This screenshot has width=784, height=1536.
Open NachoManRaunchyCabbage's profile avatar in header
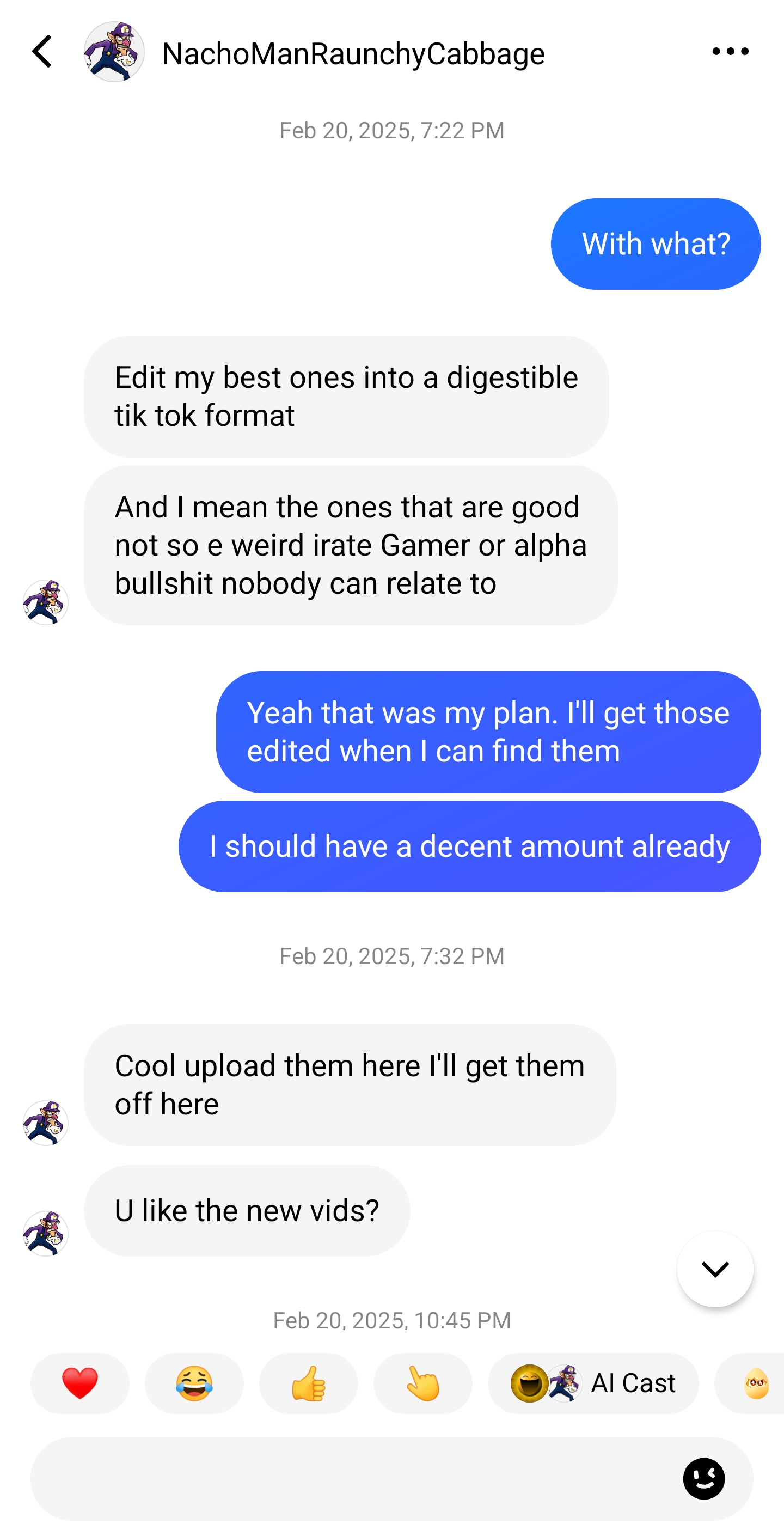click(114, 52)
